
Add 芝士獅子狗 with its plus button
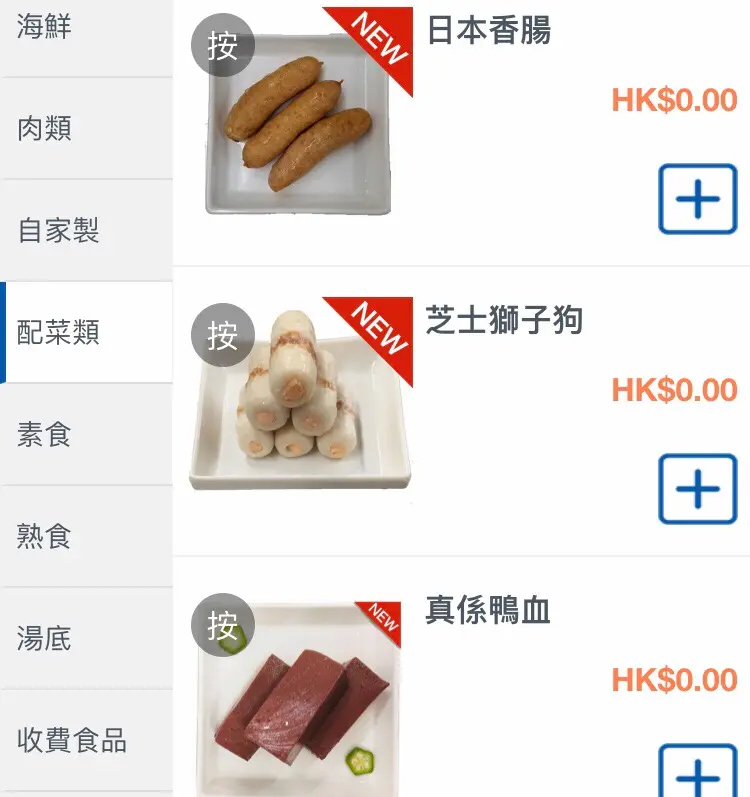[697, 489]
